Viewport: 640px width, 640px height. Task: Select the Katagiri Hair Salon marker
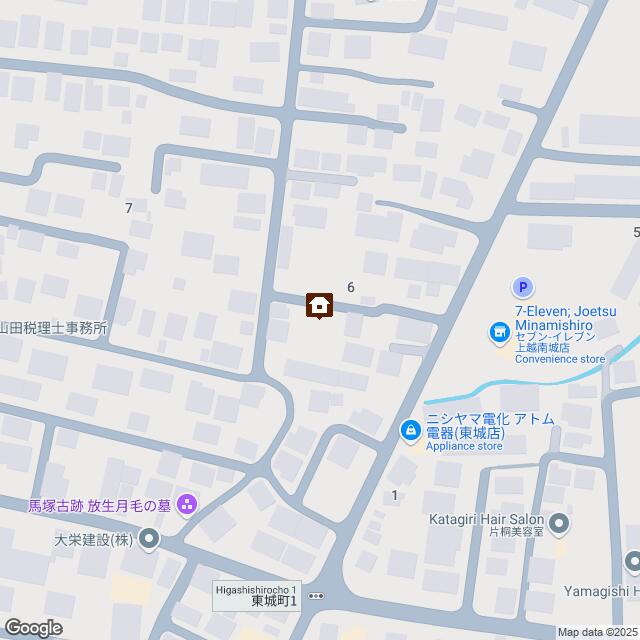(559, 522)
